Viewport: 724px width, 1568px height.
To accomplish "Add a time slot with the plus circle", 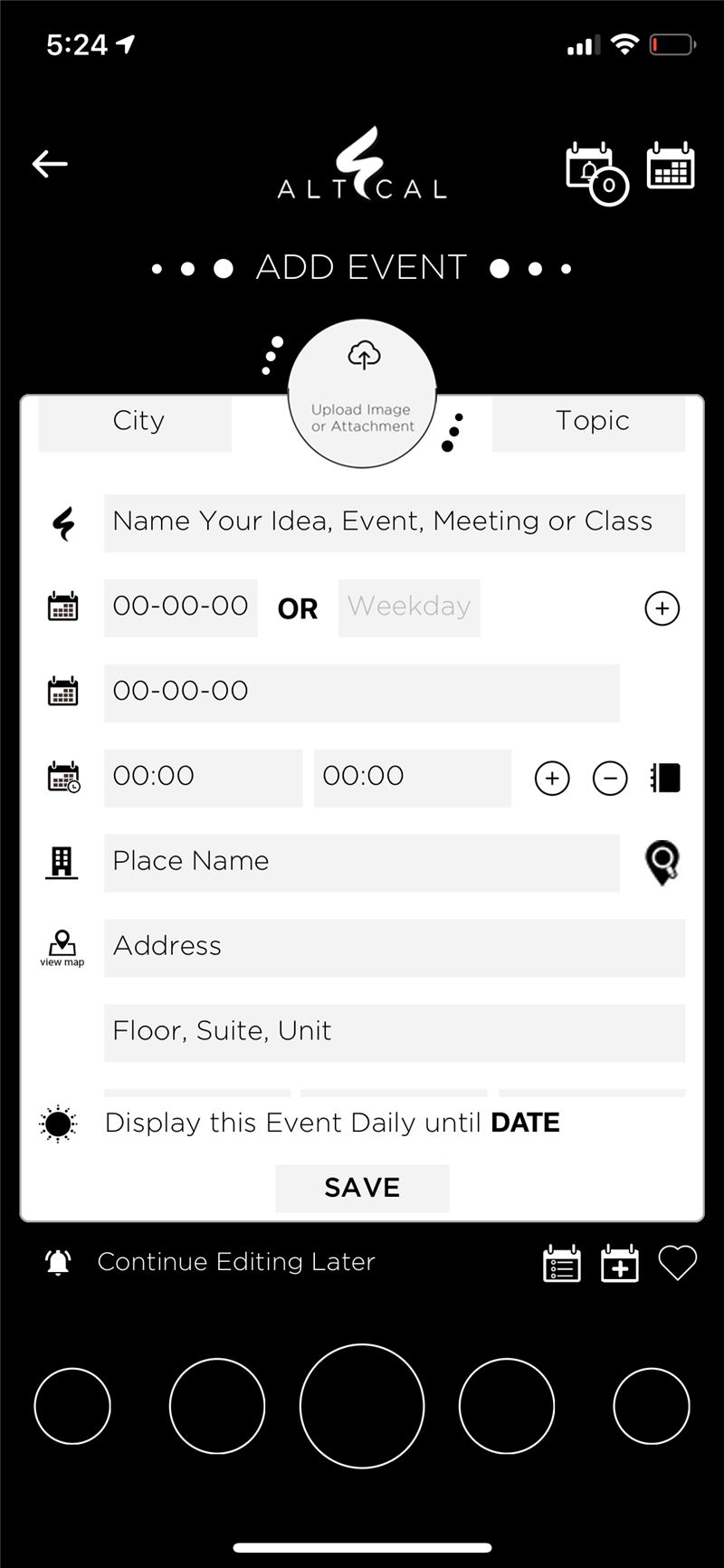I will (x=552, y=779).
